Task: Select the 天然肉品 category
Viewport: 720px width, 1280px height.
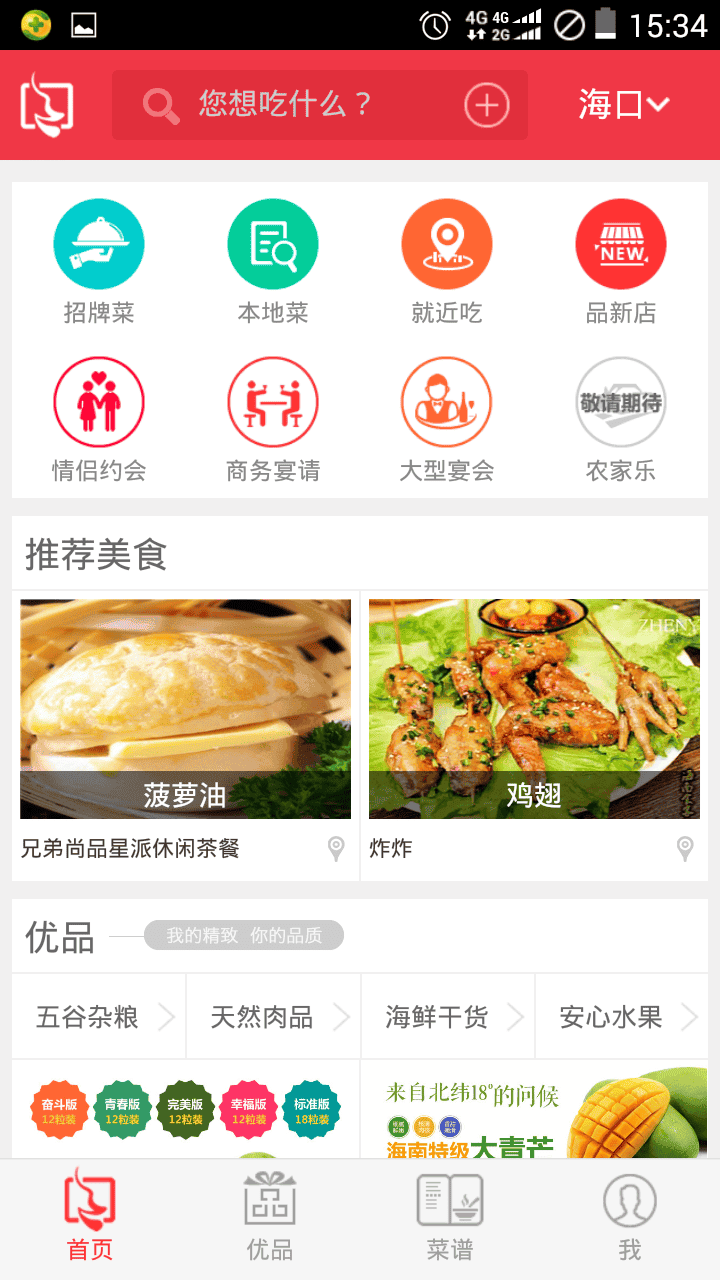Action: (273, 1018)
